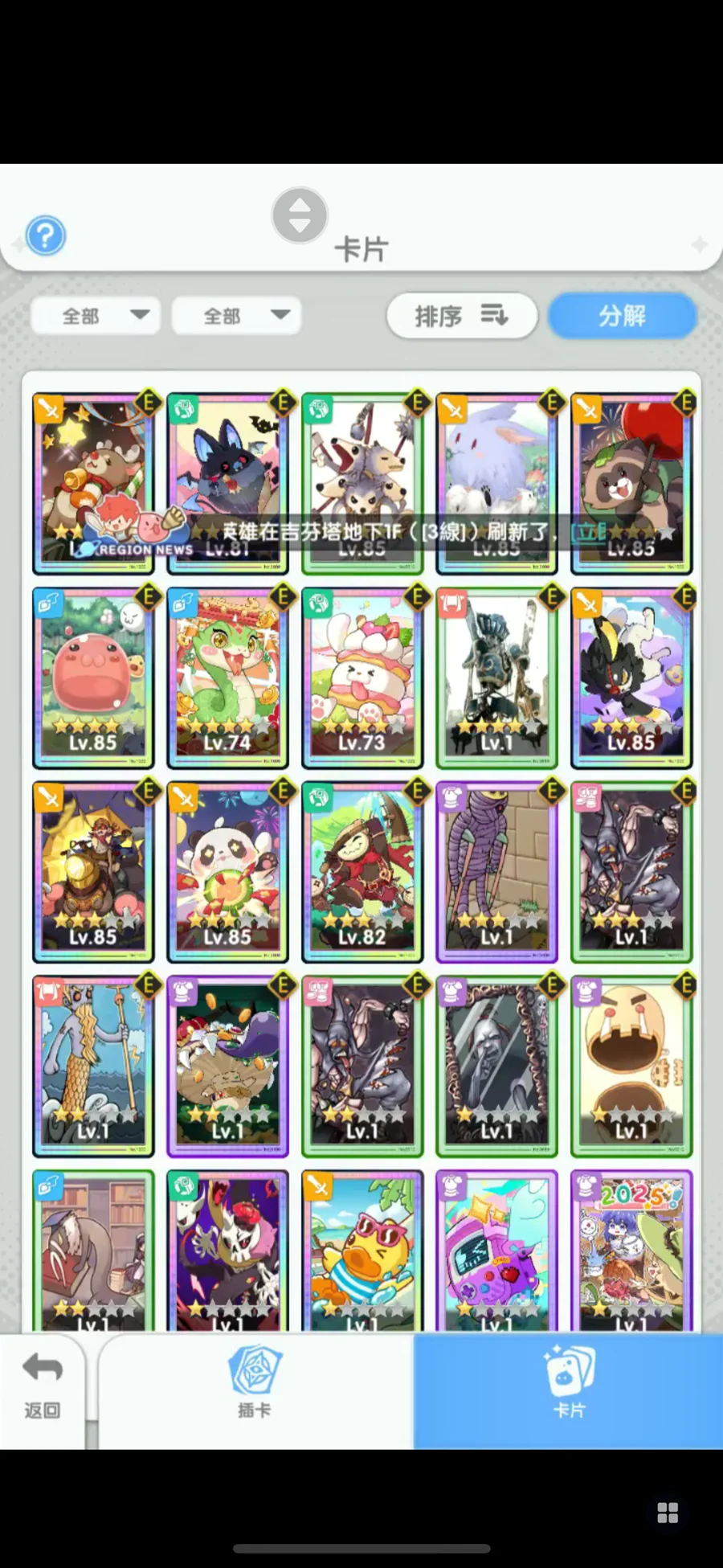This screenshot has height=1568, width=723.
Task: Open the blue question mark help icon
Action: click(x=45, y=236)
